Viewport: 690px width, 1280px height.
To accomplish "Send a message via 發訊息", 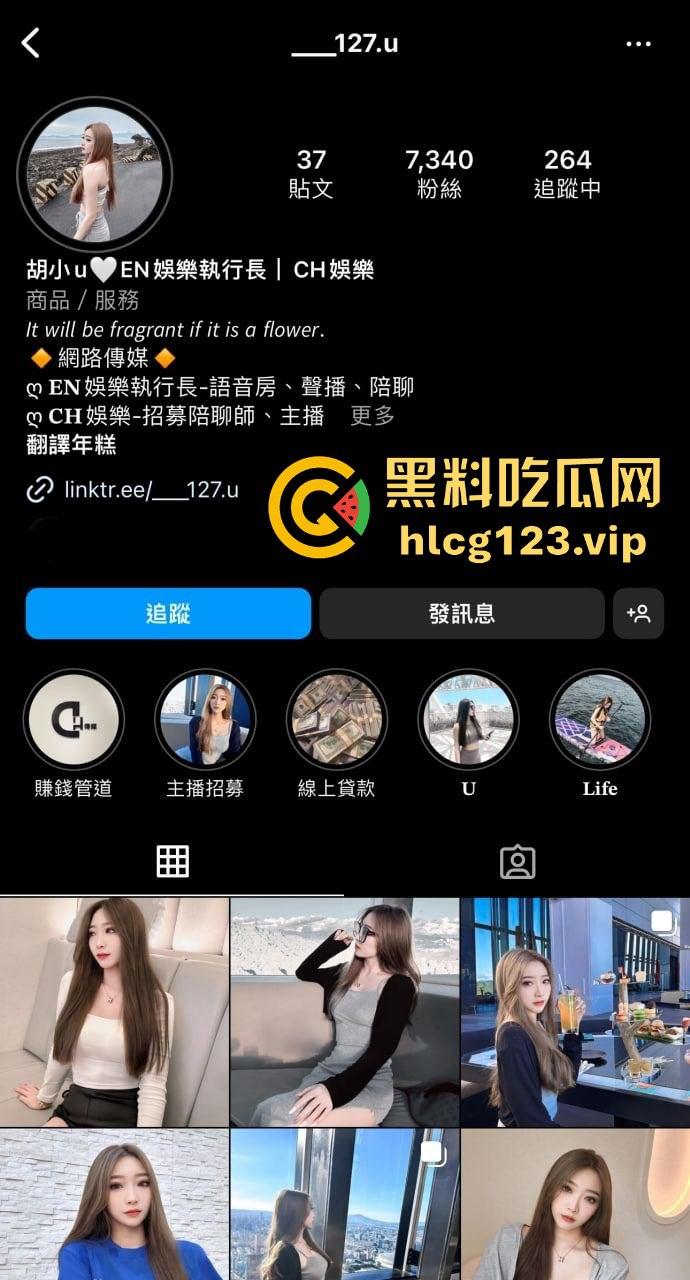I will (461, 613).
